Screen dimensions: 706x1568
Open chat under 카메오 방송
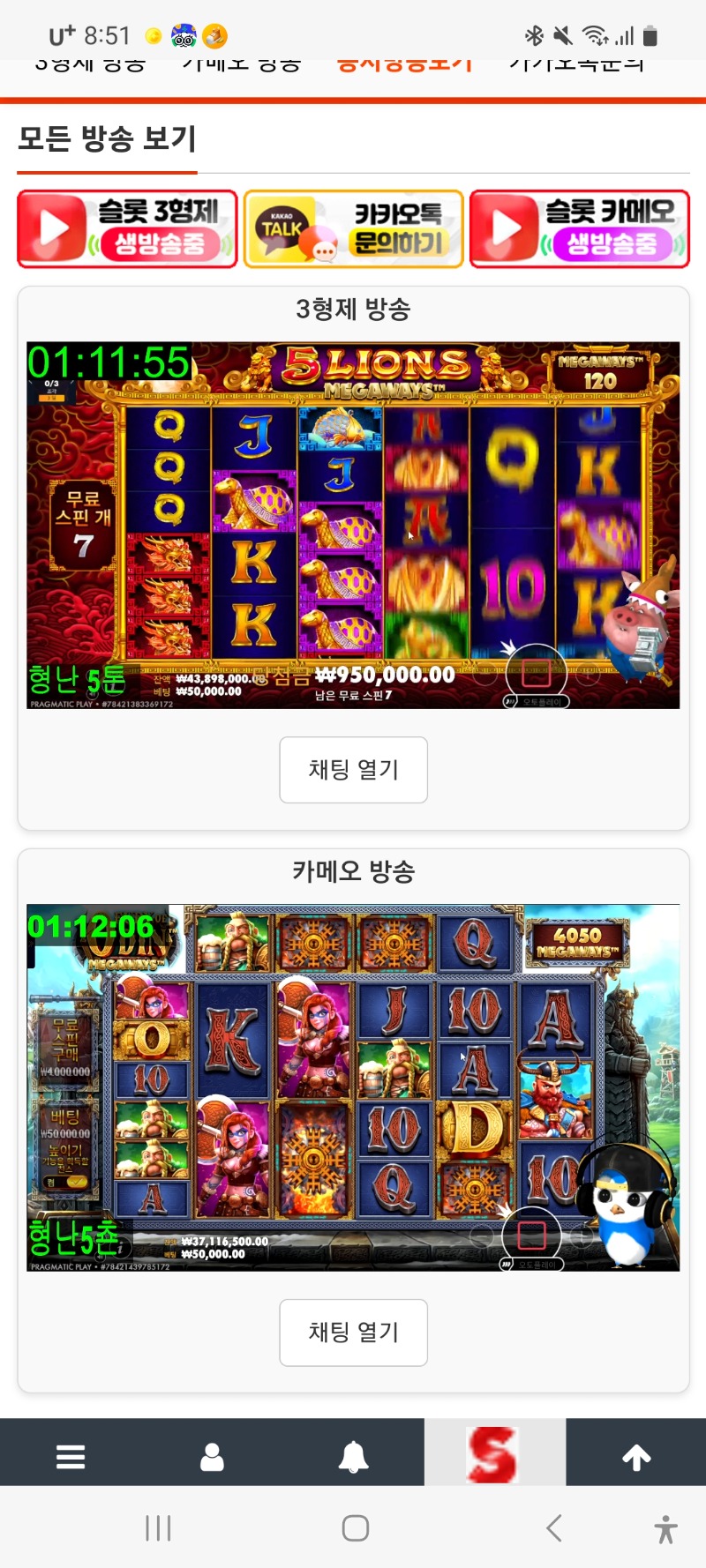coord(353,1333)
